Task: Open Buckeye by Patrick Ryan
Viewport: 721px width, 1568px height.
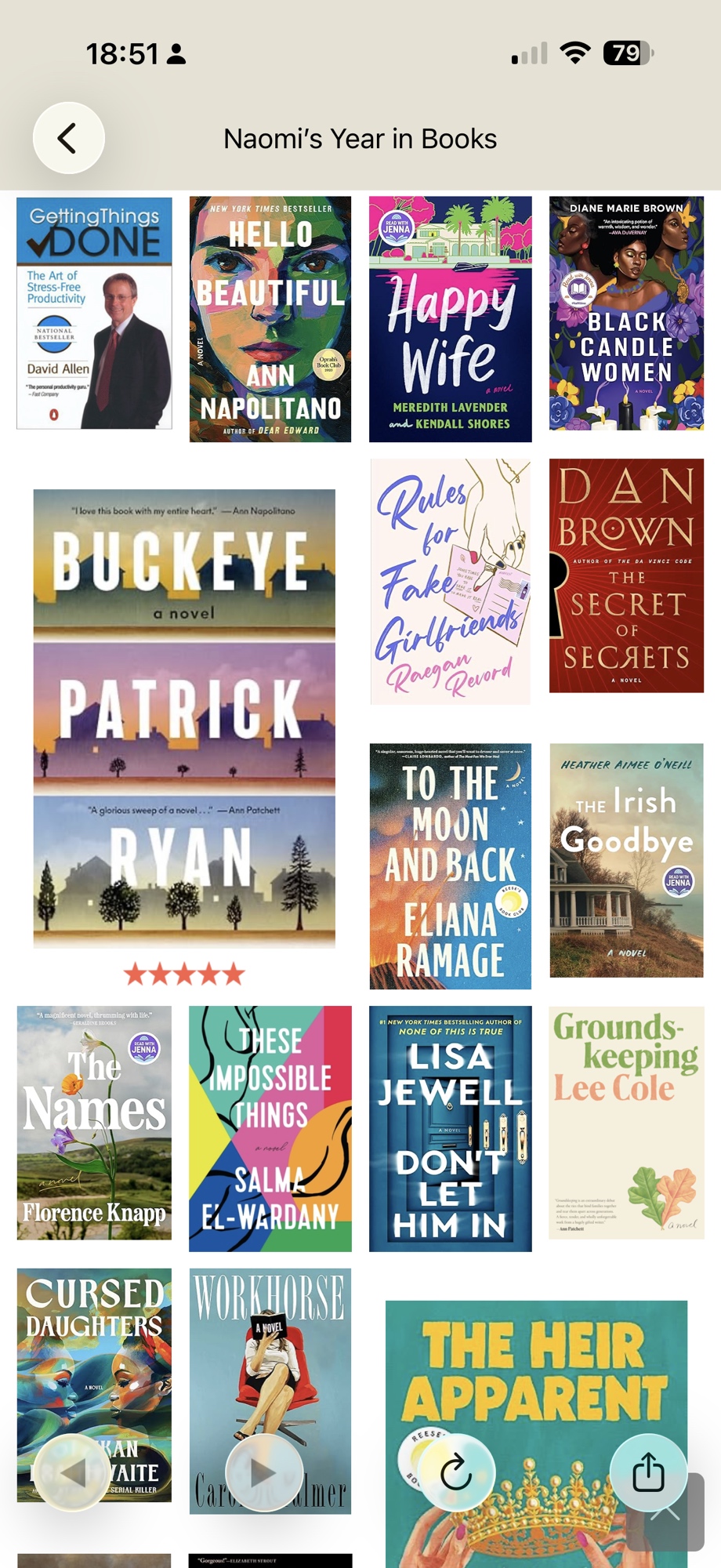Action: [x=184, y=719]
